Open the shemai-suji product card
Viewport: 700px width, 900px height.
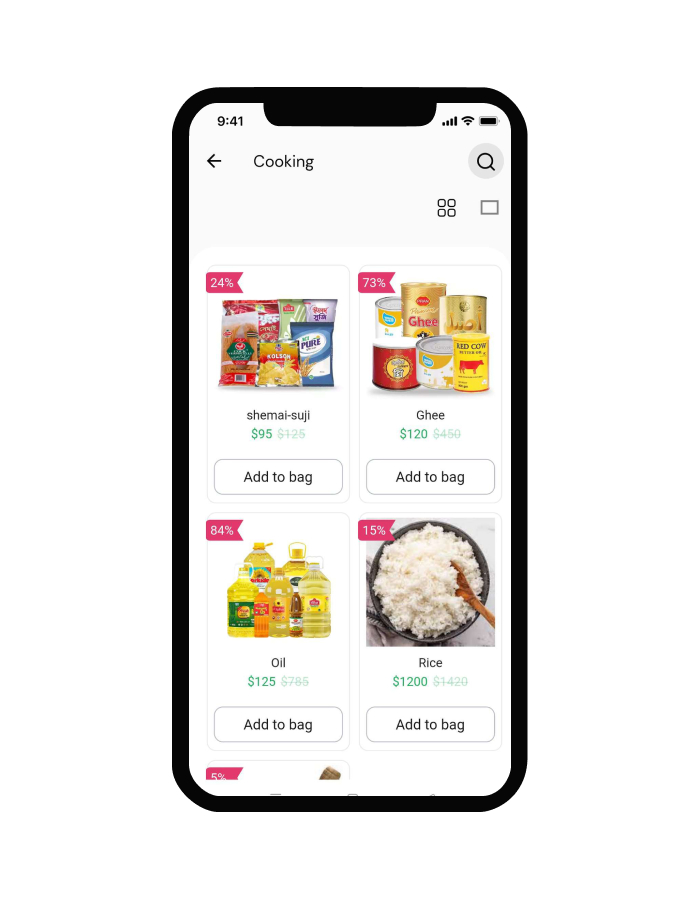[278, 345]
